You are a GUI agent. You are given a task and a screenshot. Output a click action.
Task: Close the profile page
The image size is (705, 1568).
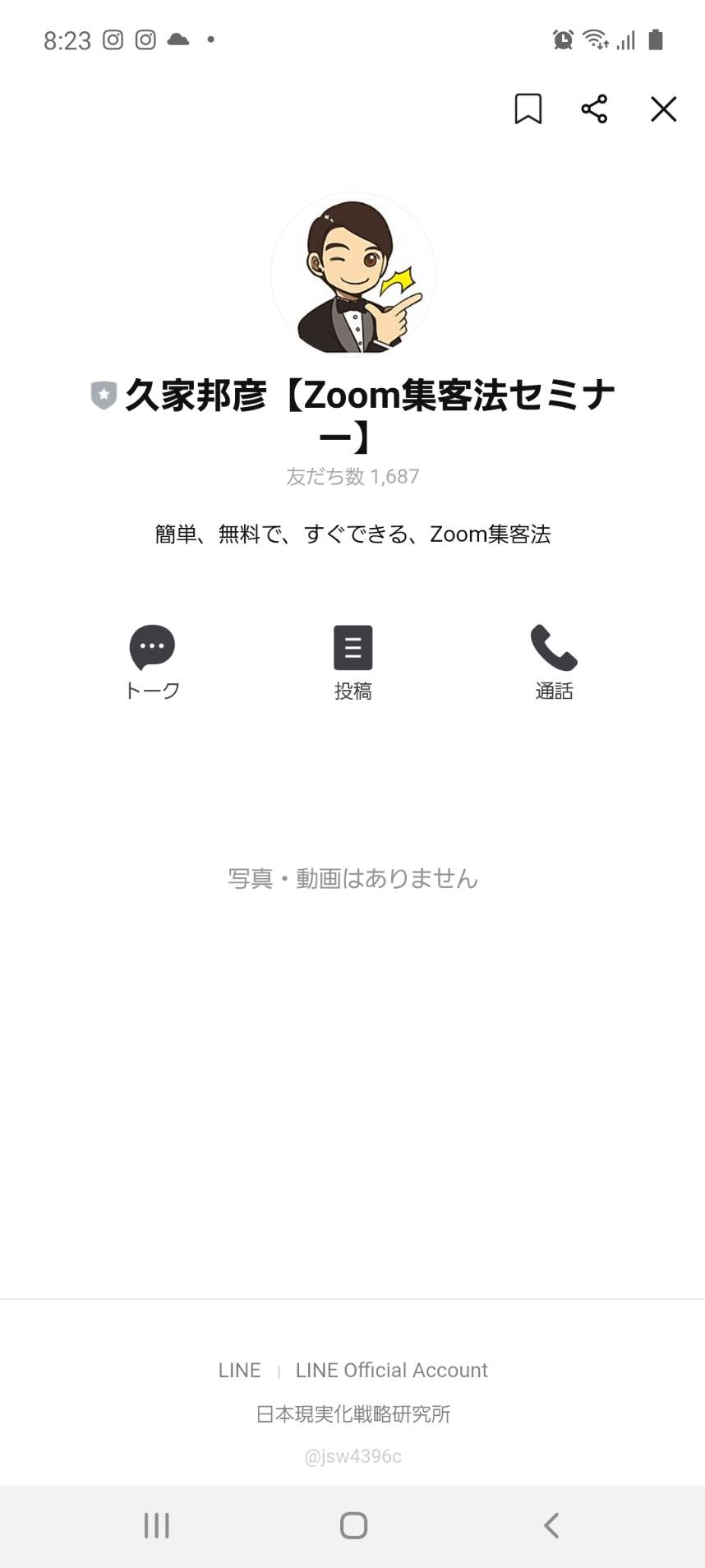coord(663,109)
